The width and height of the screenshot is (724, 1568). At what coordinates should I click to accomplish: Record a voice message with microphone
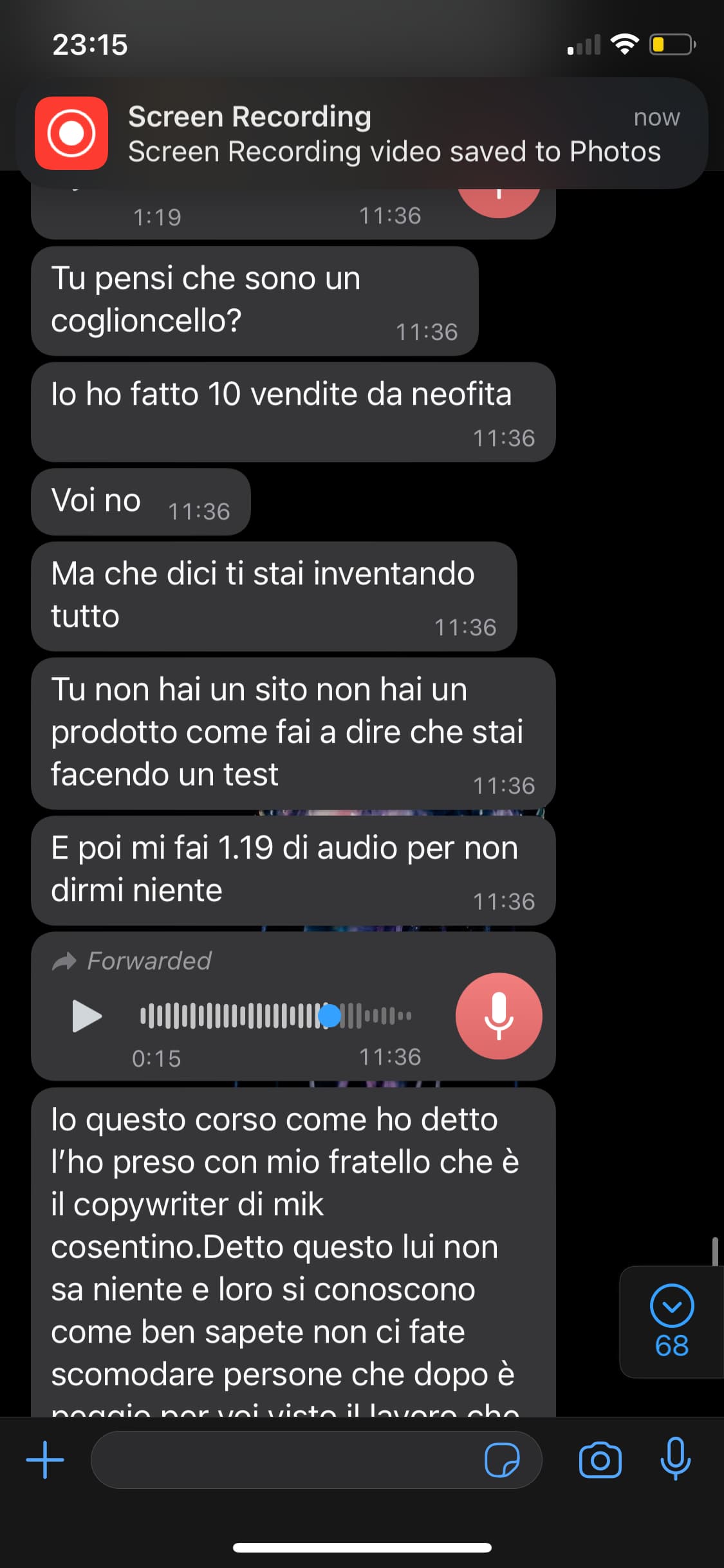(x=676, y=1459)
